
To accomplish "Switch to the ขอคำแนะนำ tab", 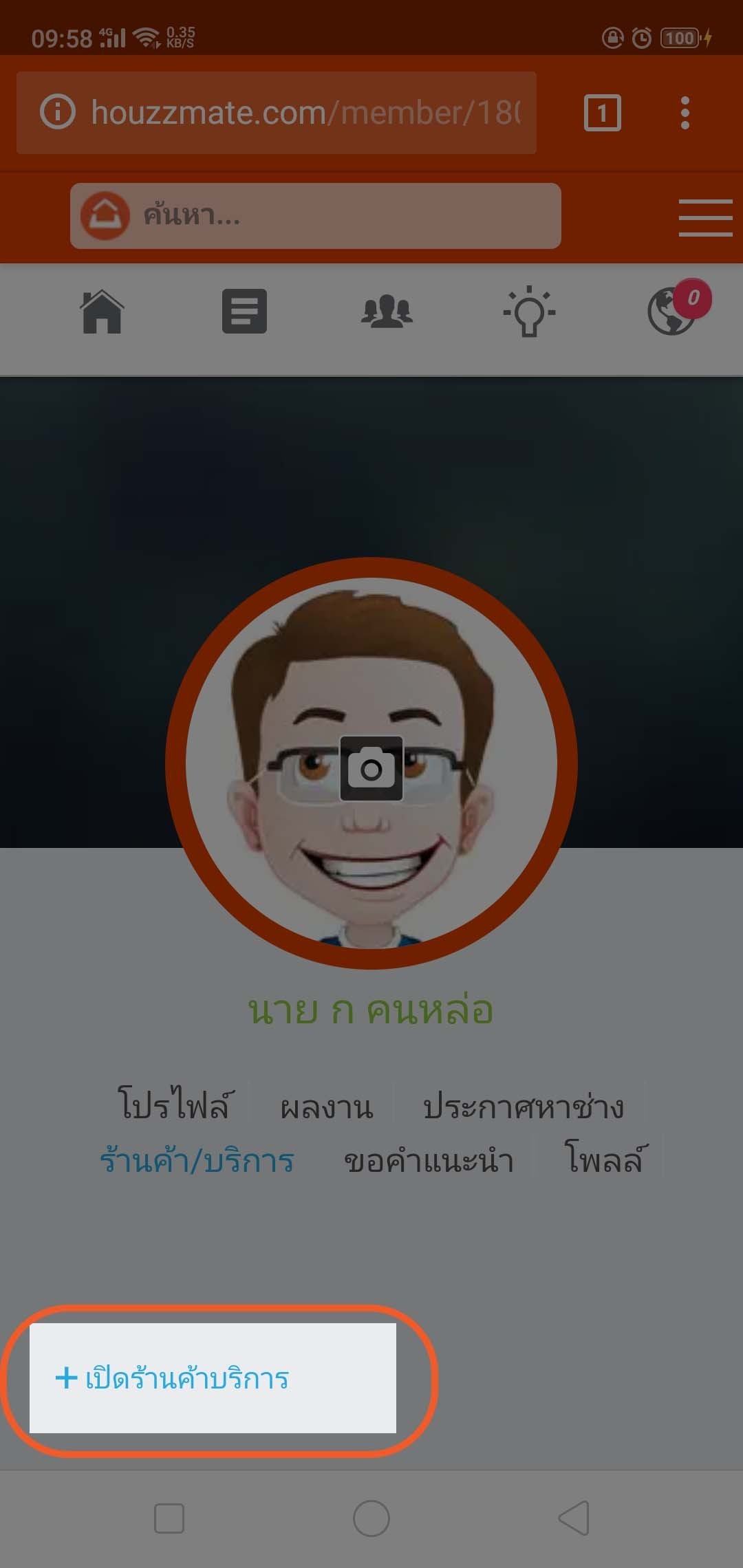I will tap(428, 1161).
